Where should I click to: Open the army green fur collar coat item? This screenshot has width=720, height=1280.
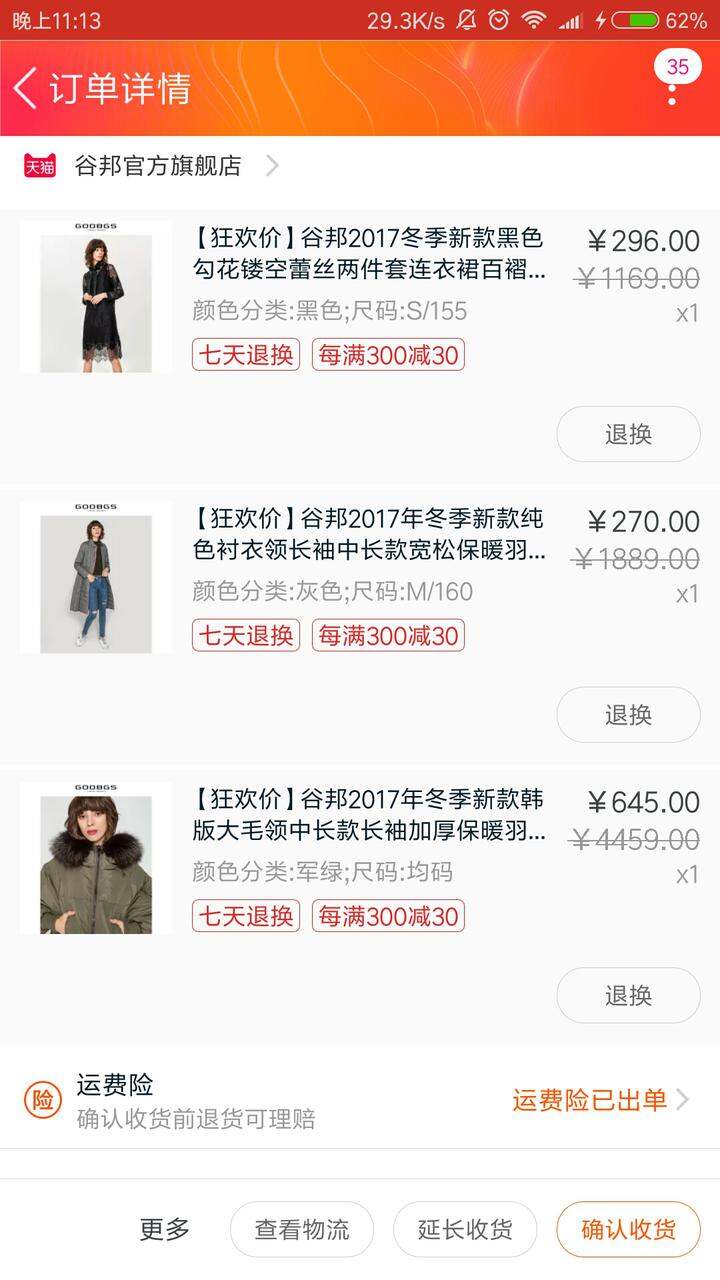[360, 859]
